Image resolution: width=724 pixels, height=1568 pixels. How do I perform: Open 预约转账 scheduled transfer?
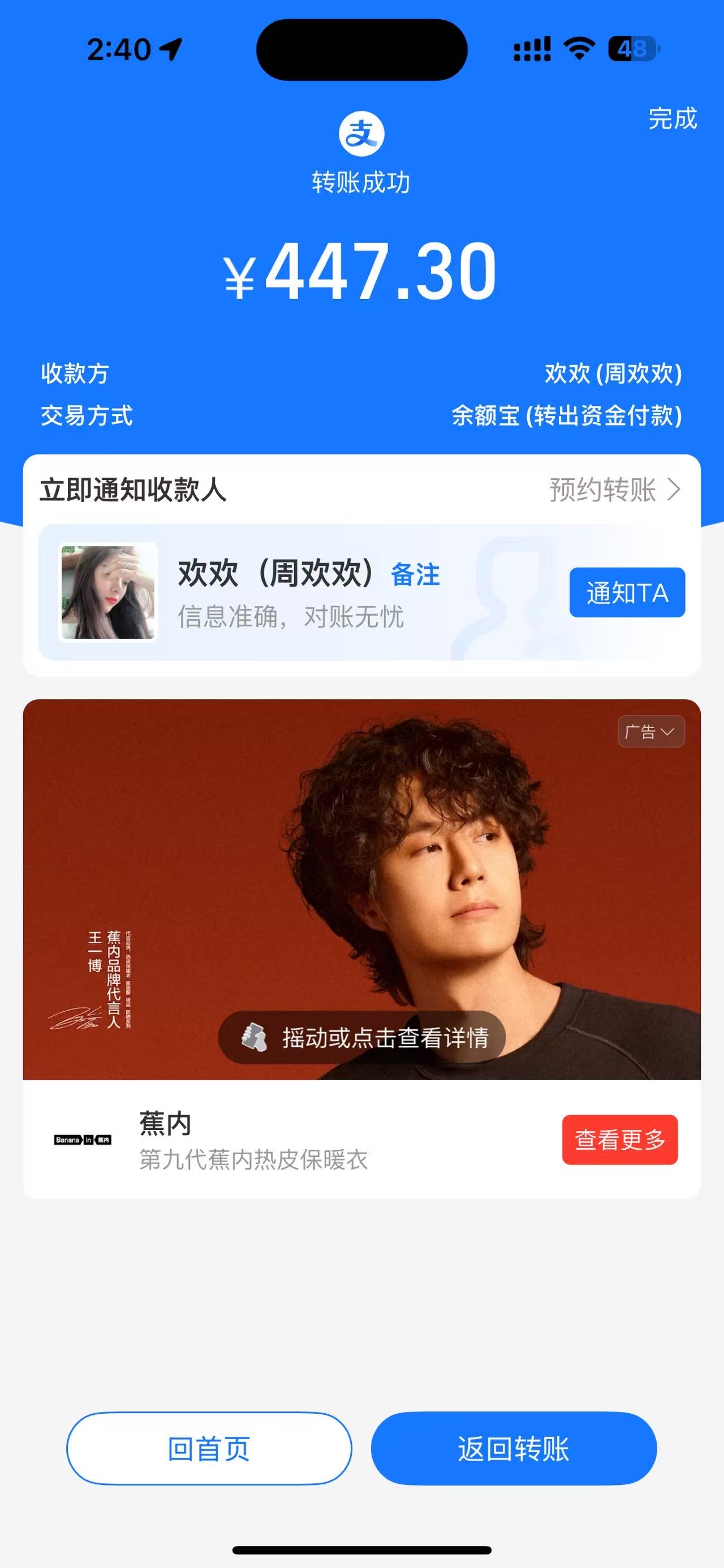(x=614, y=490)
